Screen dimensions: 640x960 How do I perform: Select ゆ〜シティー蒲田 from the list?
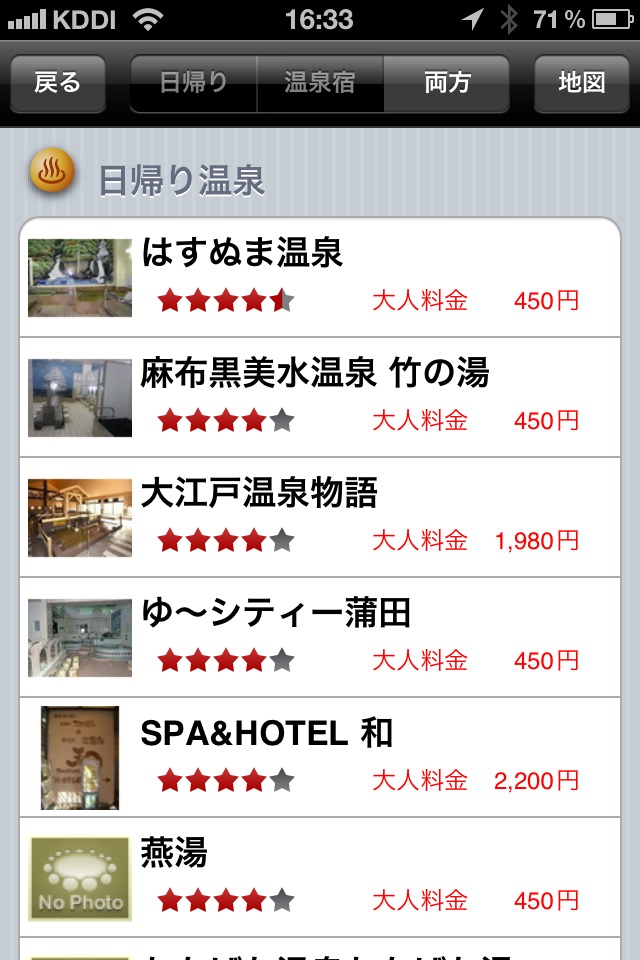pos(320,638)
